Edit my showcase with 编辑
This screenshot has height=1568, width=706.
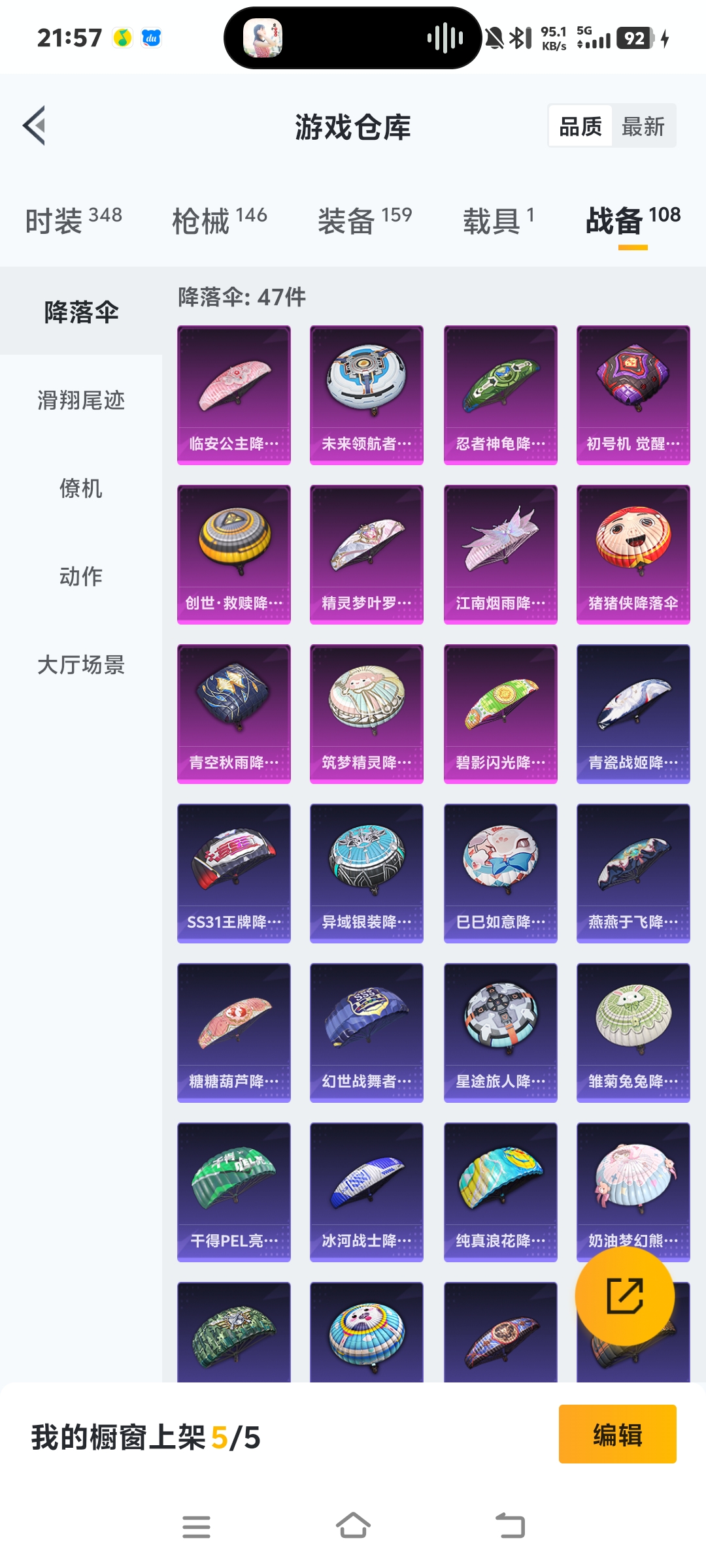pos(617,1434)
